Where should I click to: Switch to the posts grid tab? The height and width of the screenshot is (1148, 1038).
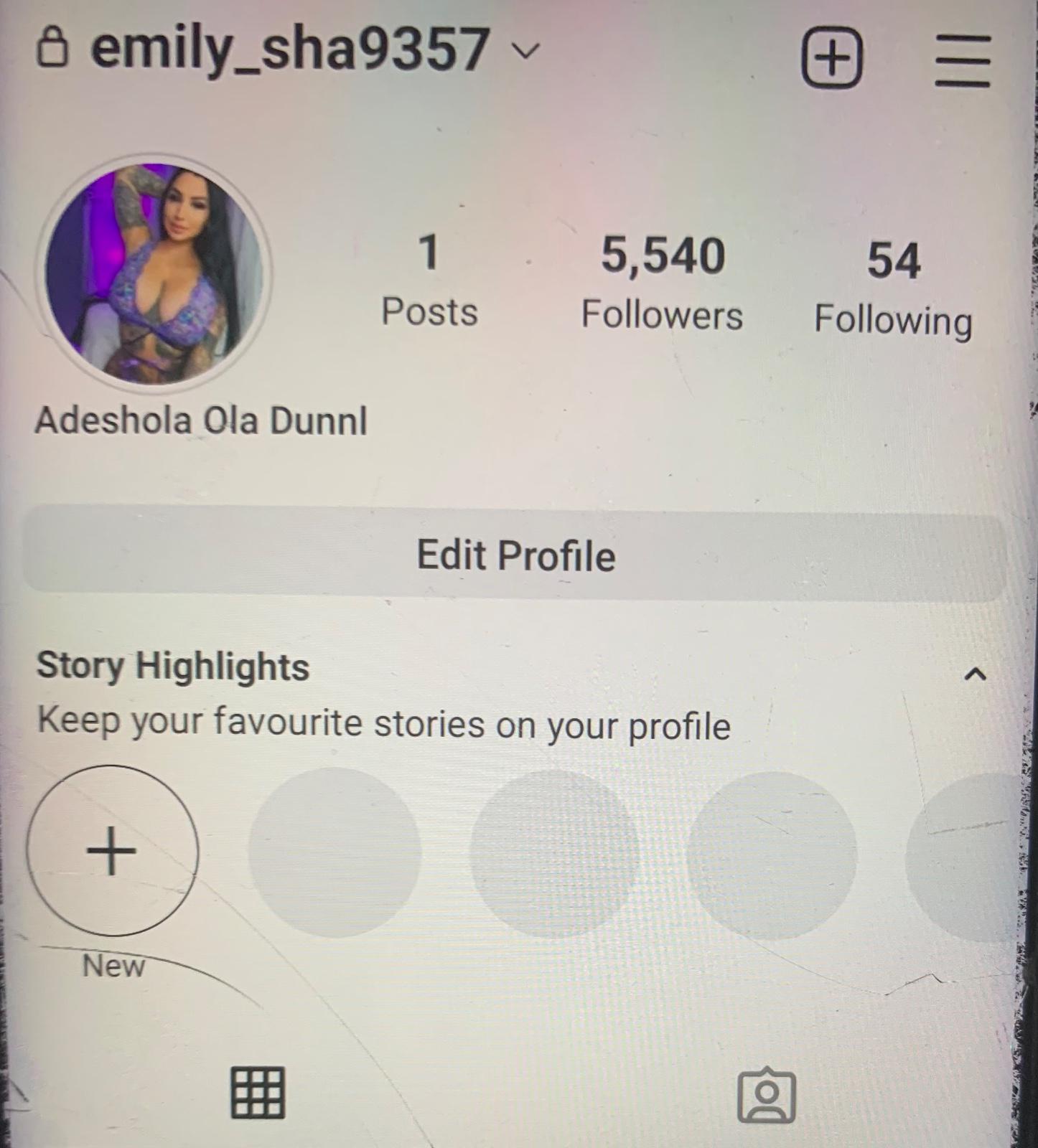pos(258,1093)
